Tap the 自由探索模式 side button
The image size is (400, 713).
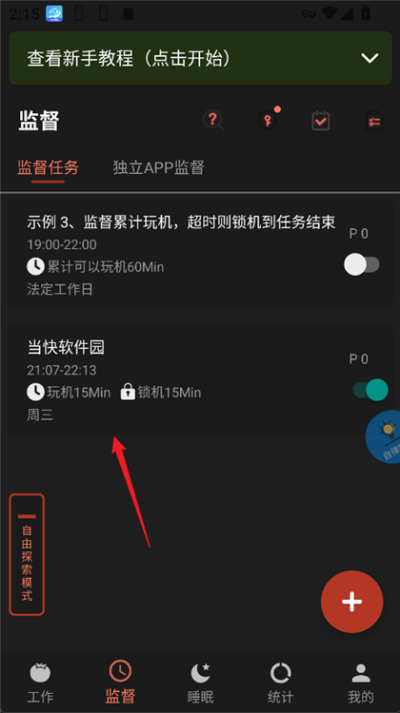27,554
